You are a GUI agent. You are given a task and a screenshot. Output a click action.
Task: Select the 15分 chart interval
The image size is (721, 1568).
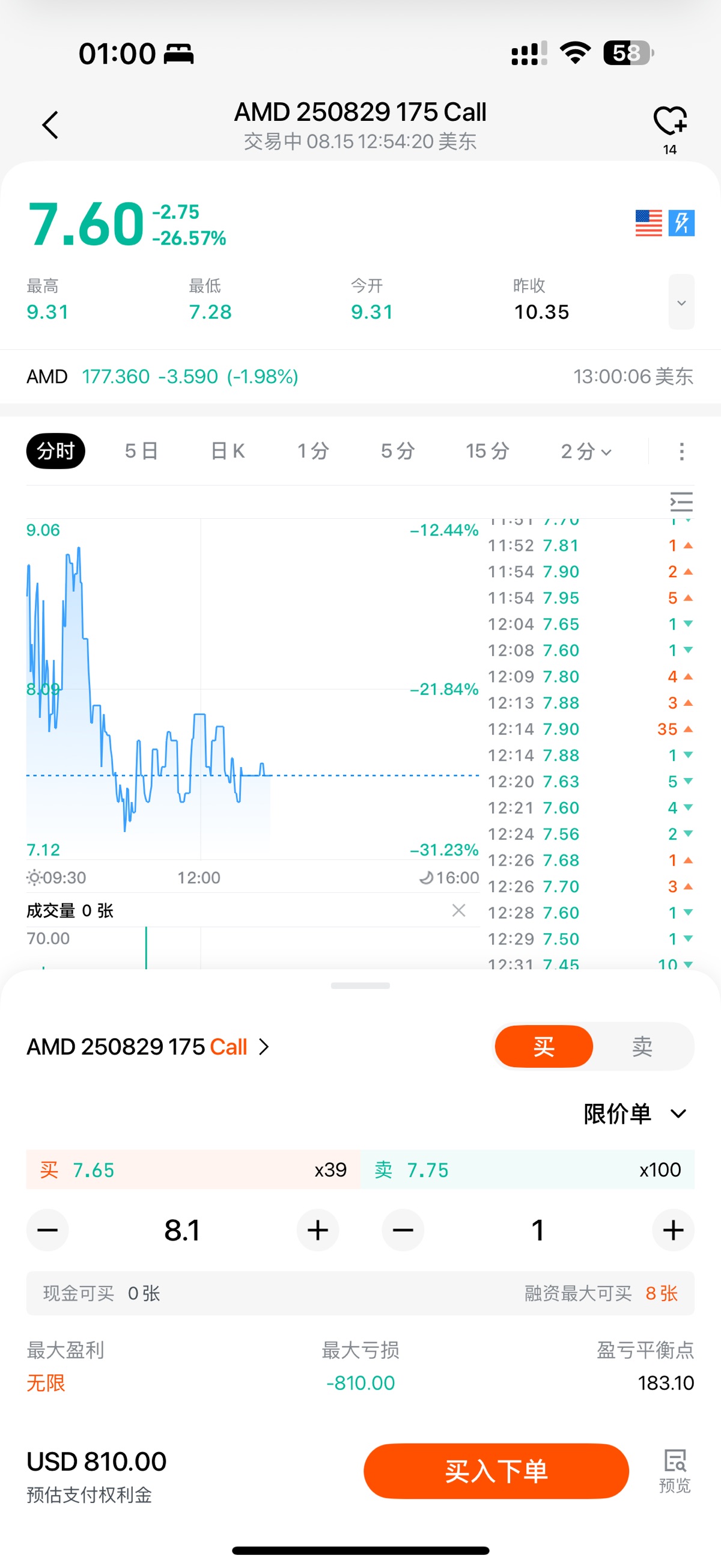tap(487, 451)
